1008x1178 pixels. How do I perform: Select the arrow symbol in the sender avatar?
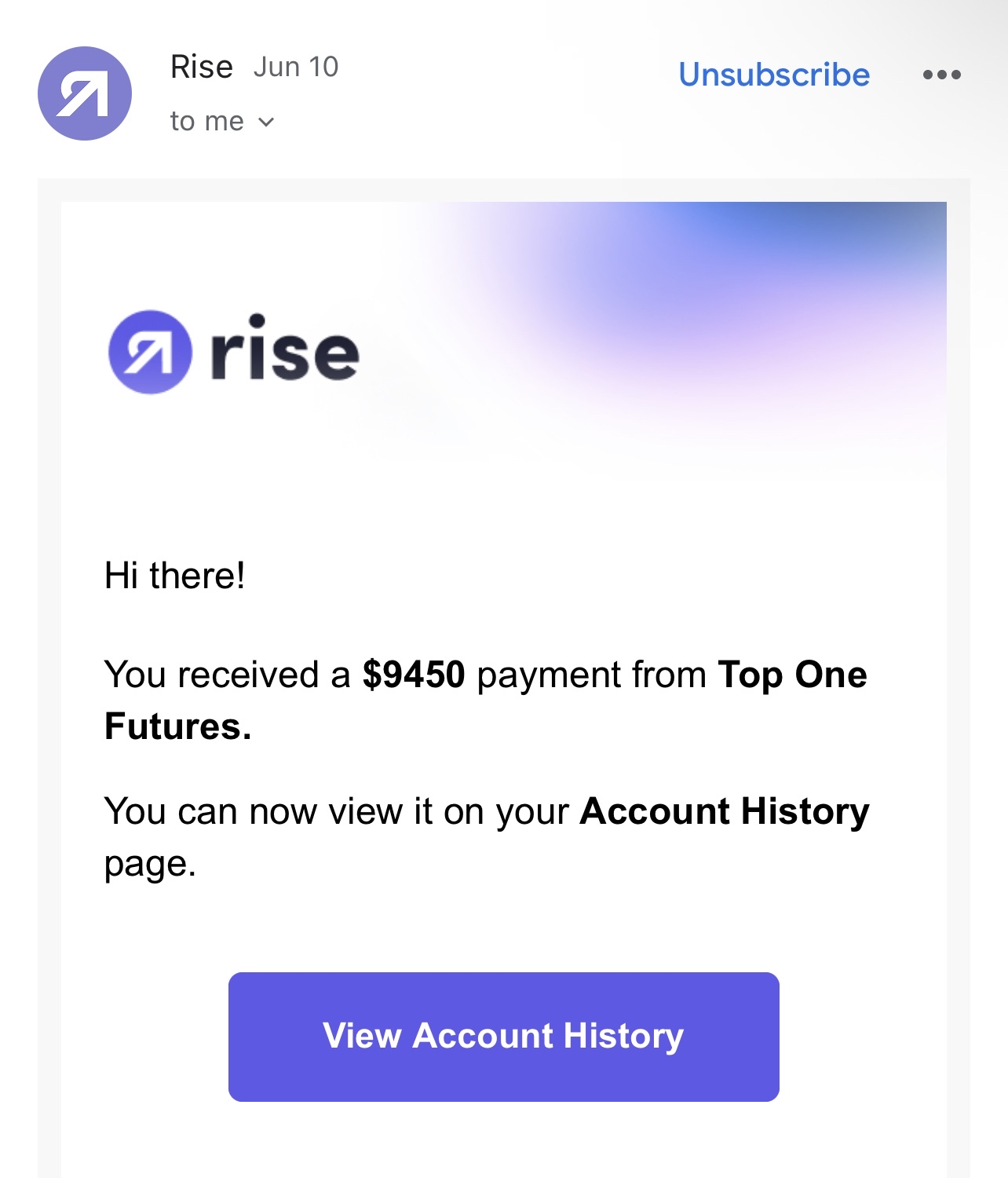pyautogui.click(x=83, y=94)
